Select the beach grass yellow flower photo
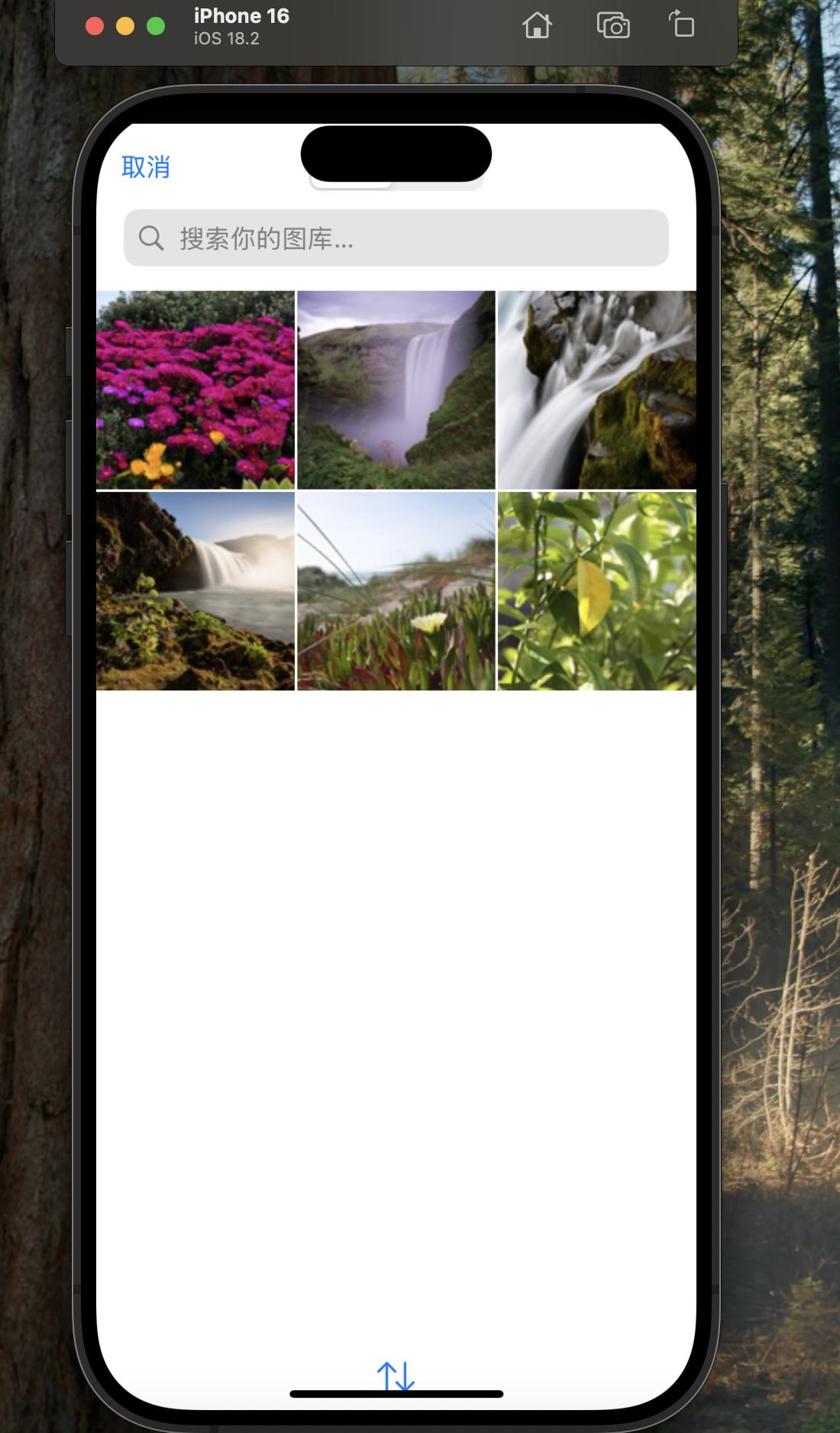 click(396, 590)
